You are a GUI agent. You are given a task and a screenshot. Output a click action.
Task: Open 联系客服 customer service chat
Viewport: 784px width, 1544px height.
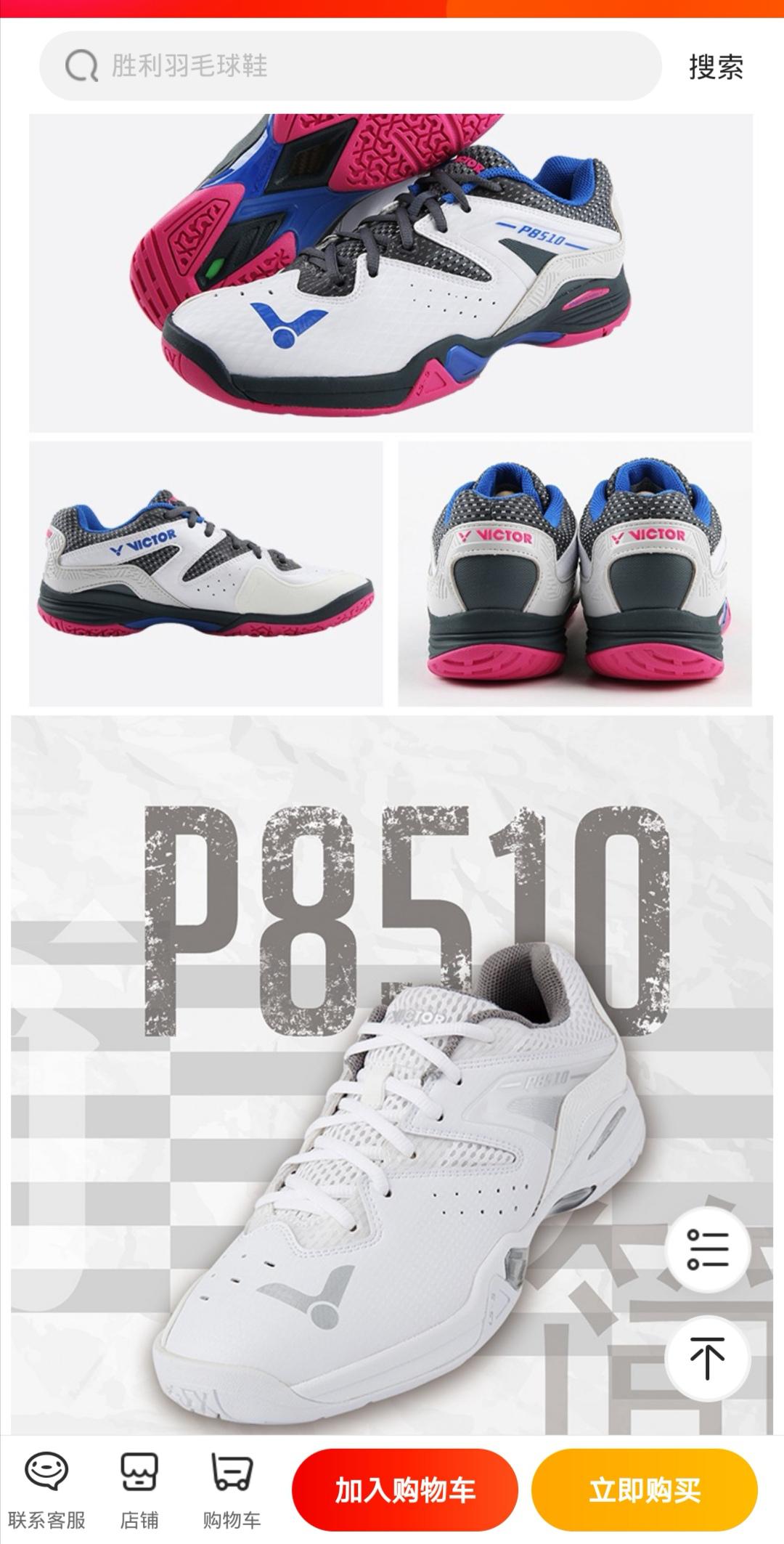tap(46, 1490)
